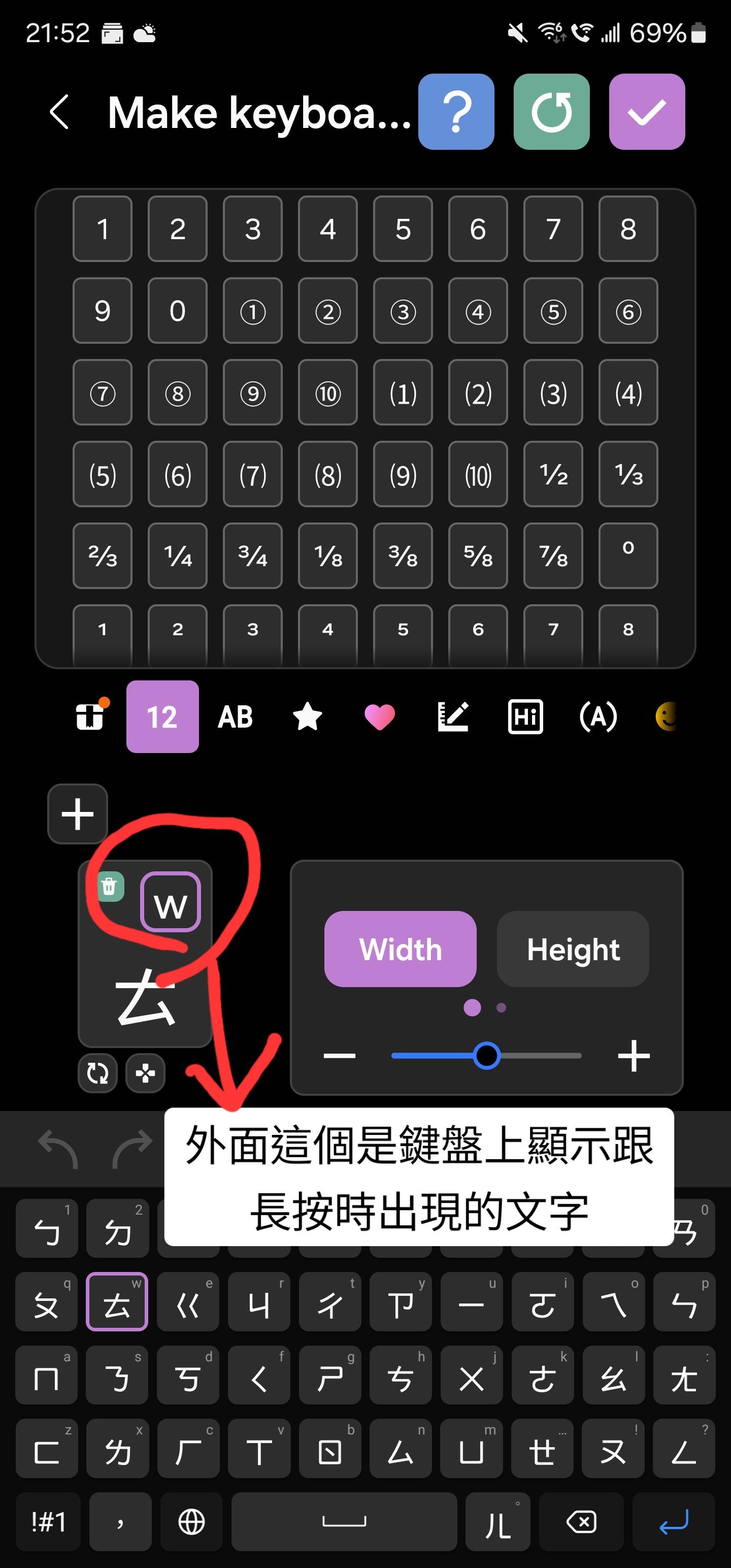Open the star symbols category
Viewport: 731px width, 1568px height.
coord(307,716)
